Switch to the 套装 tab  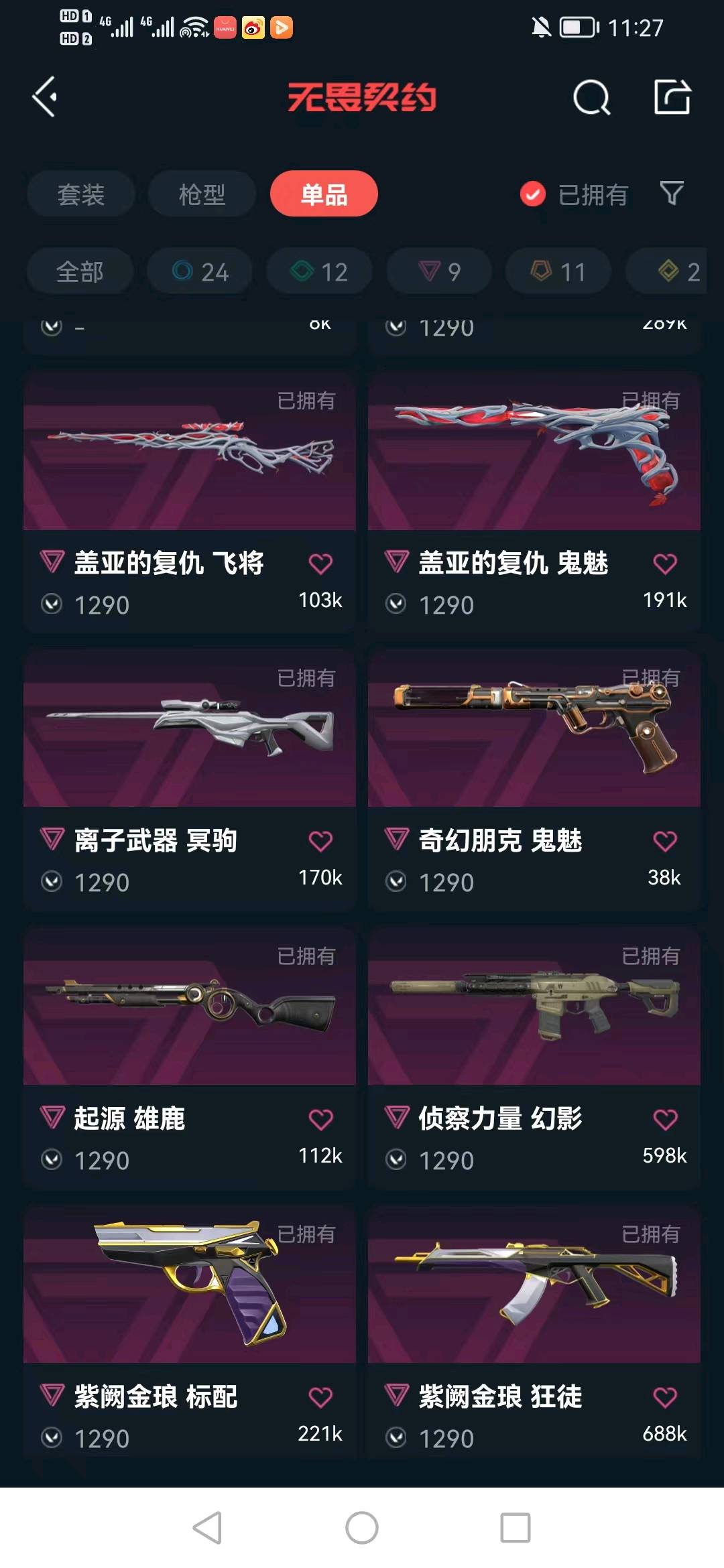pyautogui.click(x=80, y=194)
